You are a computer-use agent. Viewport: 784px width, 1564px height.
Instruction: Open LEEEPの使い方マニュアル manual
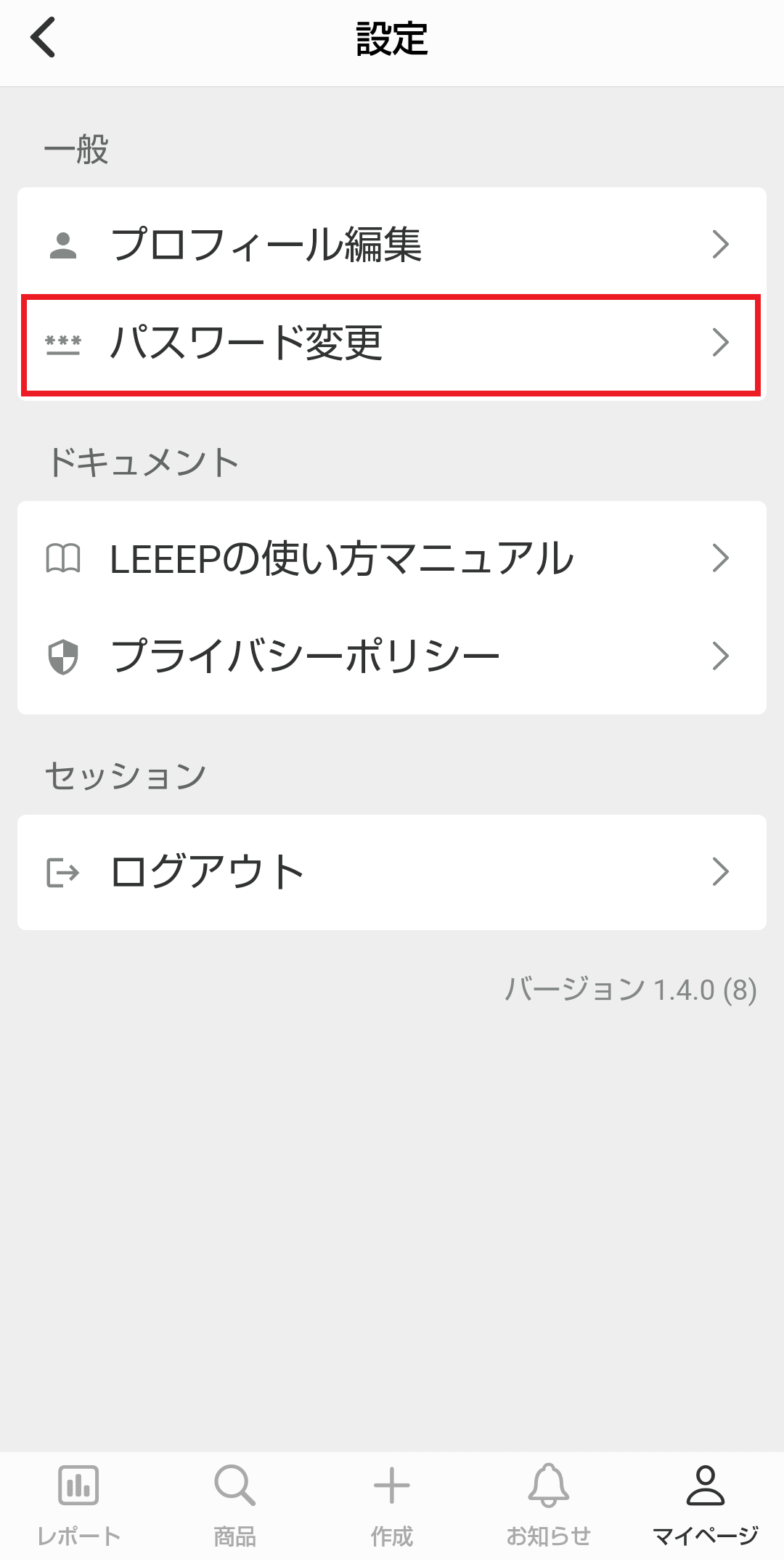click(392, 558)
